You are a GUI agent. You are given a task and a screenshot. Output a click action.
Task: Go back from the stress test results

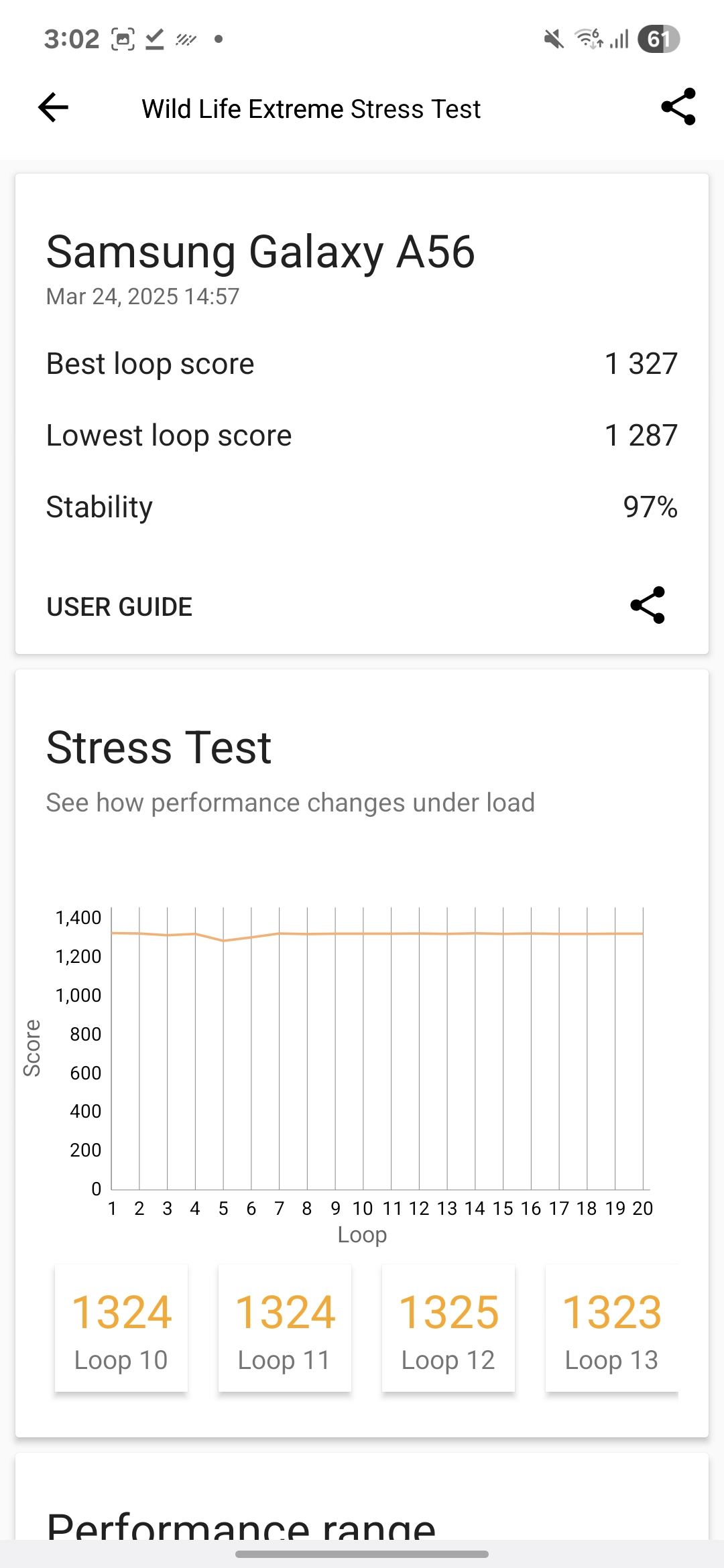54,107
